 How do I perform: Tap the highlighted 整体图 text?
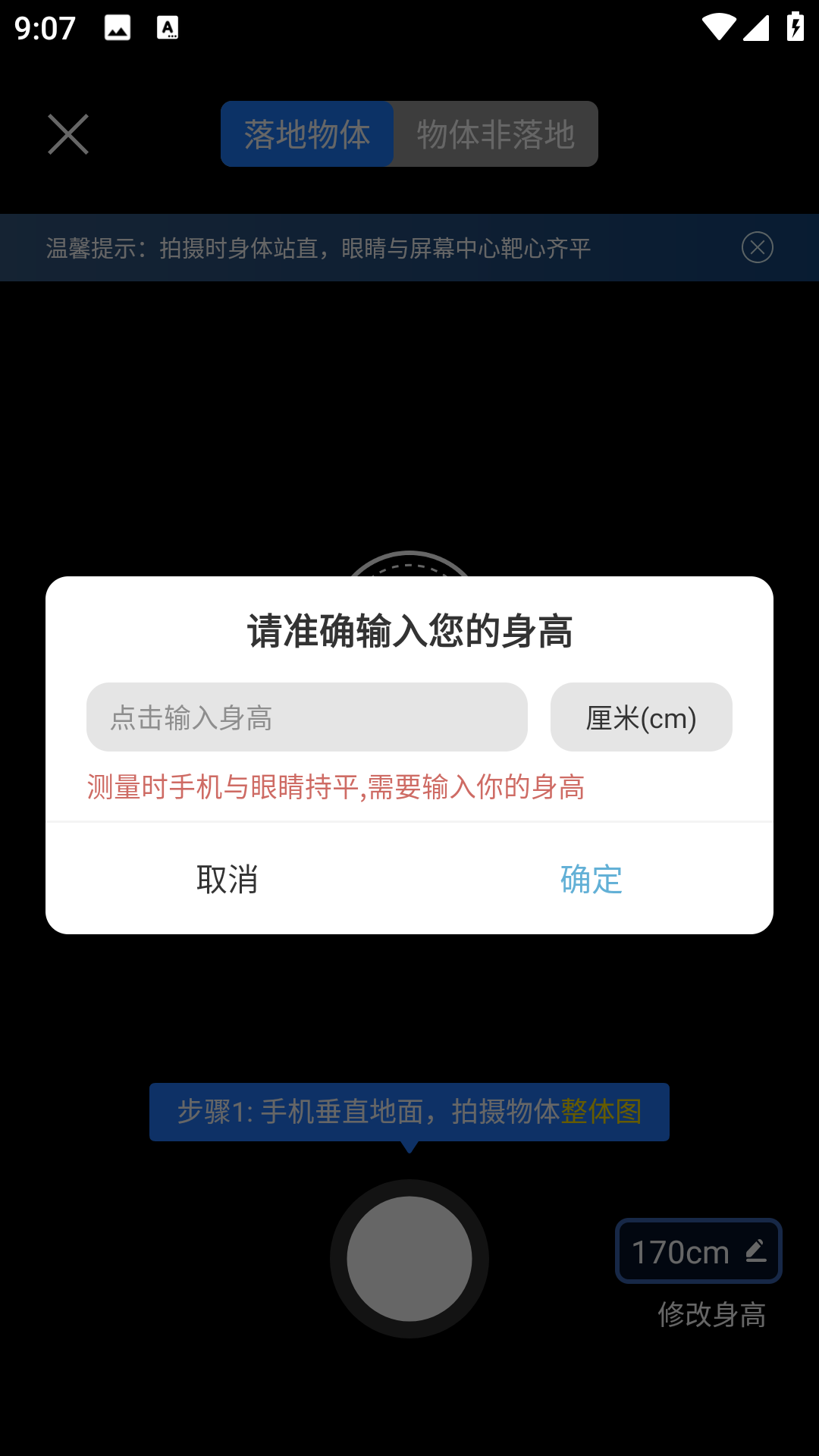pos(601,1112)
